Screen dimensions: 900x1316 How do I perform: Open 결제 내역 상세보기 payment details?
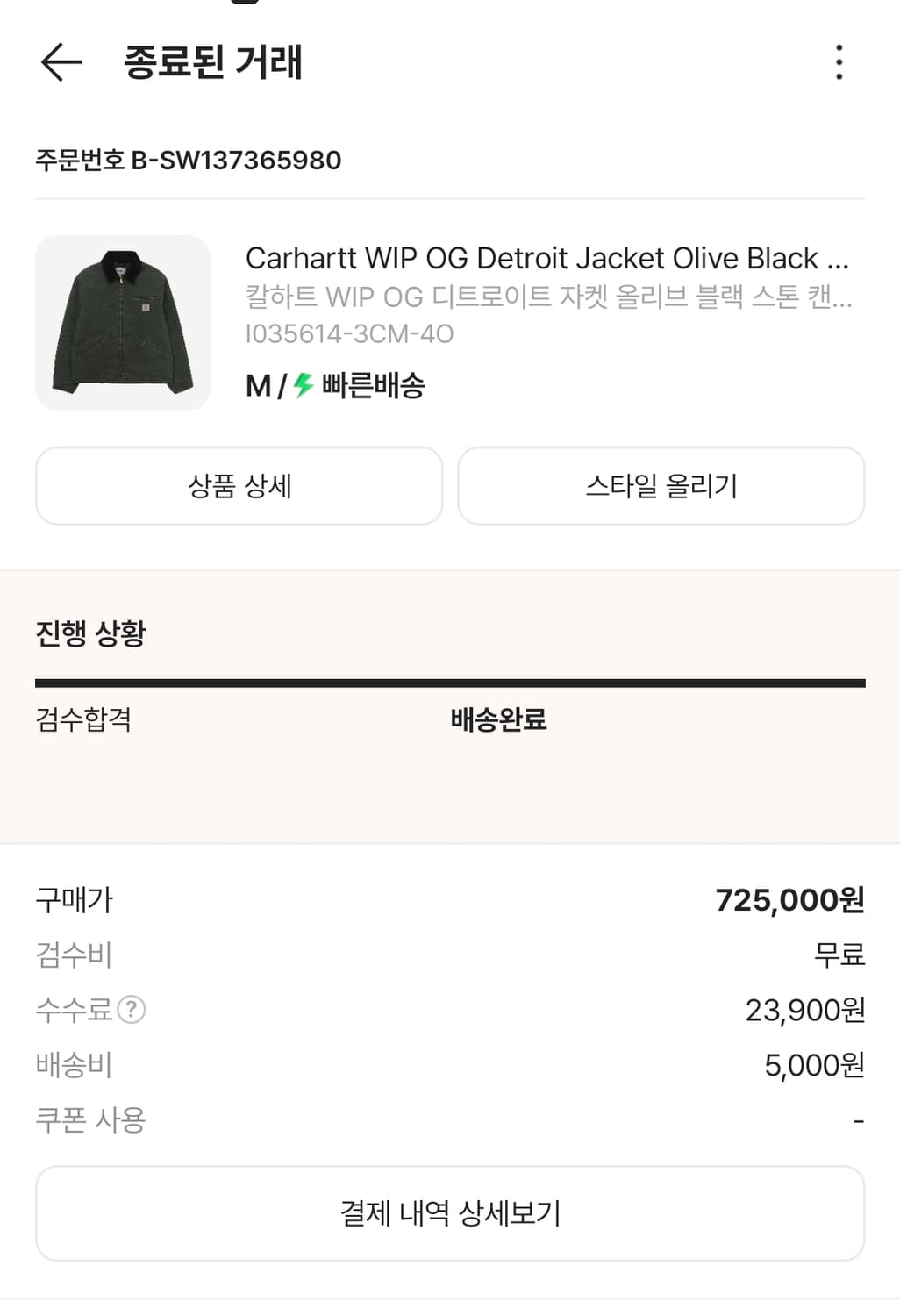click(x=450, y=1213)
